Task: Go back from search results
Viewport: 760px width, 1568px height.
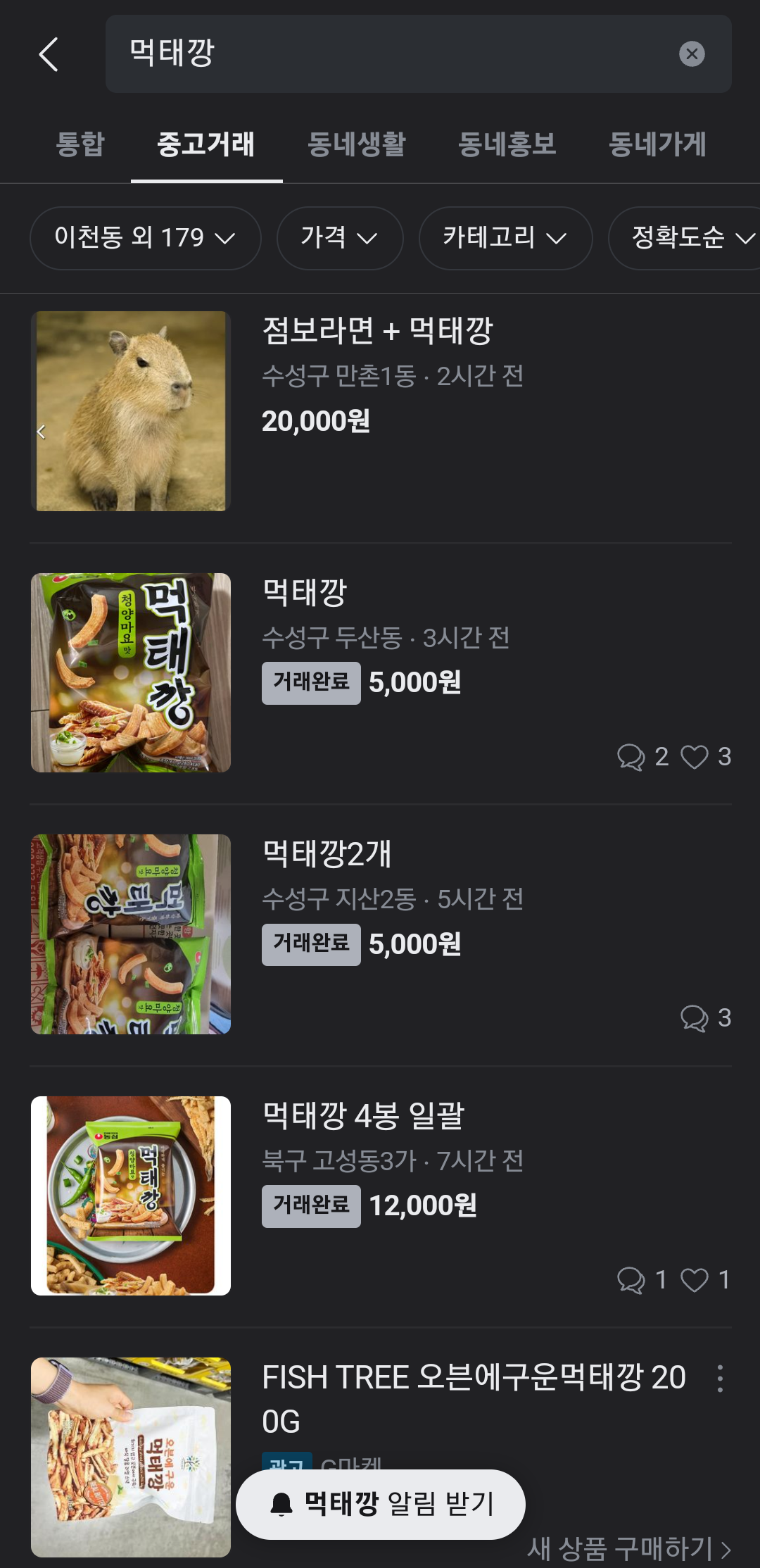Action: point(49,55)
